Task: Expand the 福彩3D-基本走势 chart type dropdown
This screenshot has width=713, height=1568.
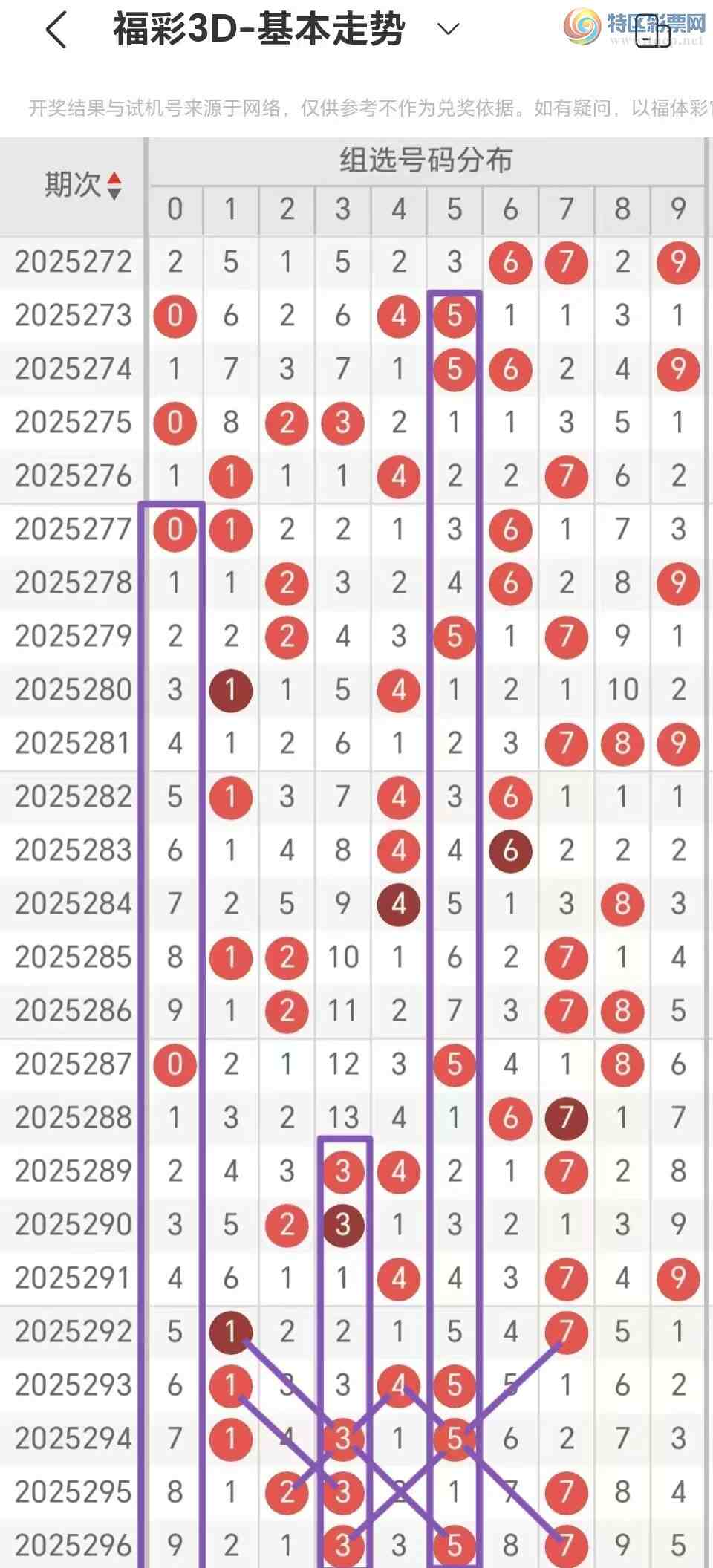Action: pyautogui.click(x=448, y=30)
